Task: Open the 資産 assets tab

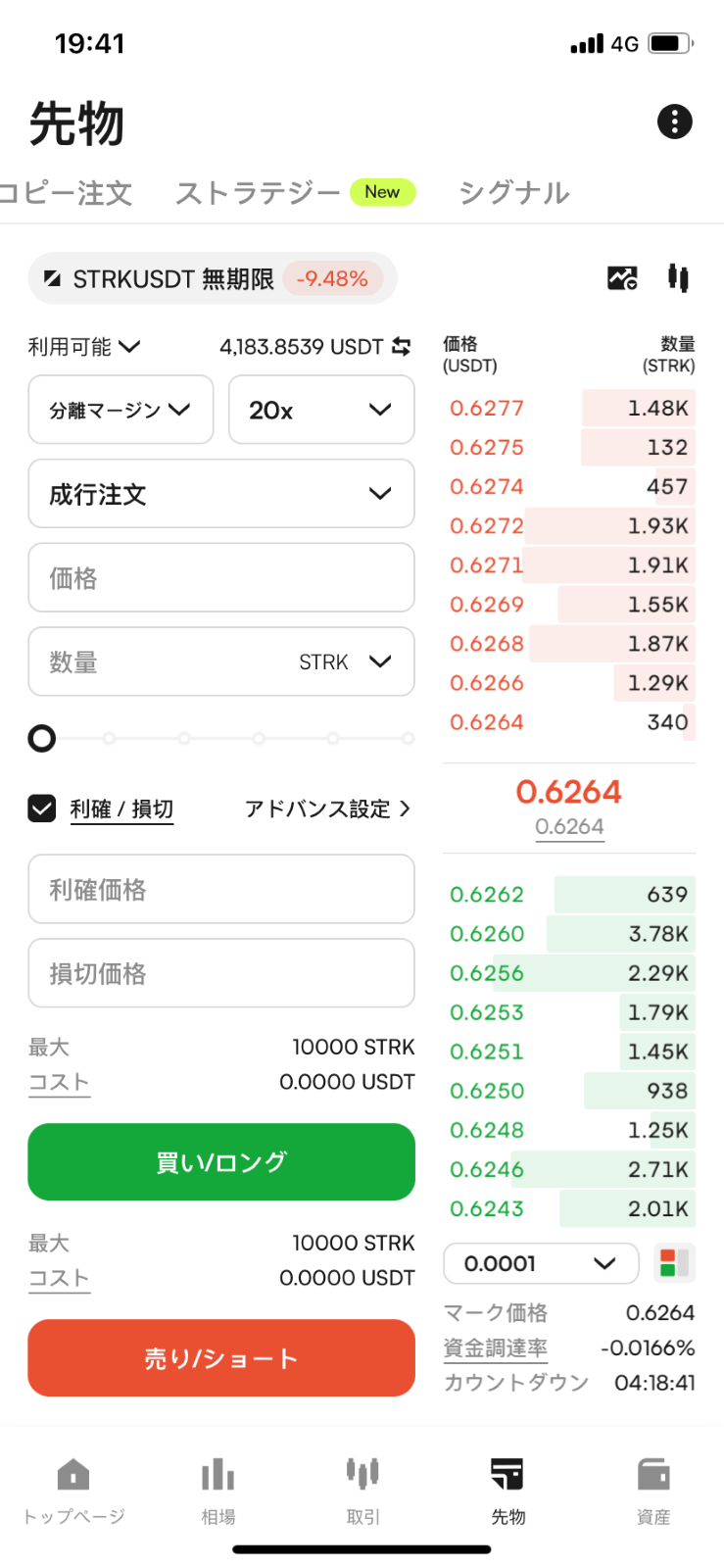Action: pos(652,1490)
